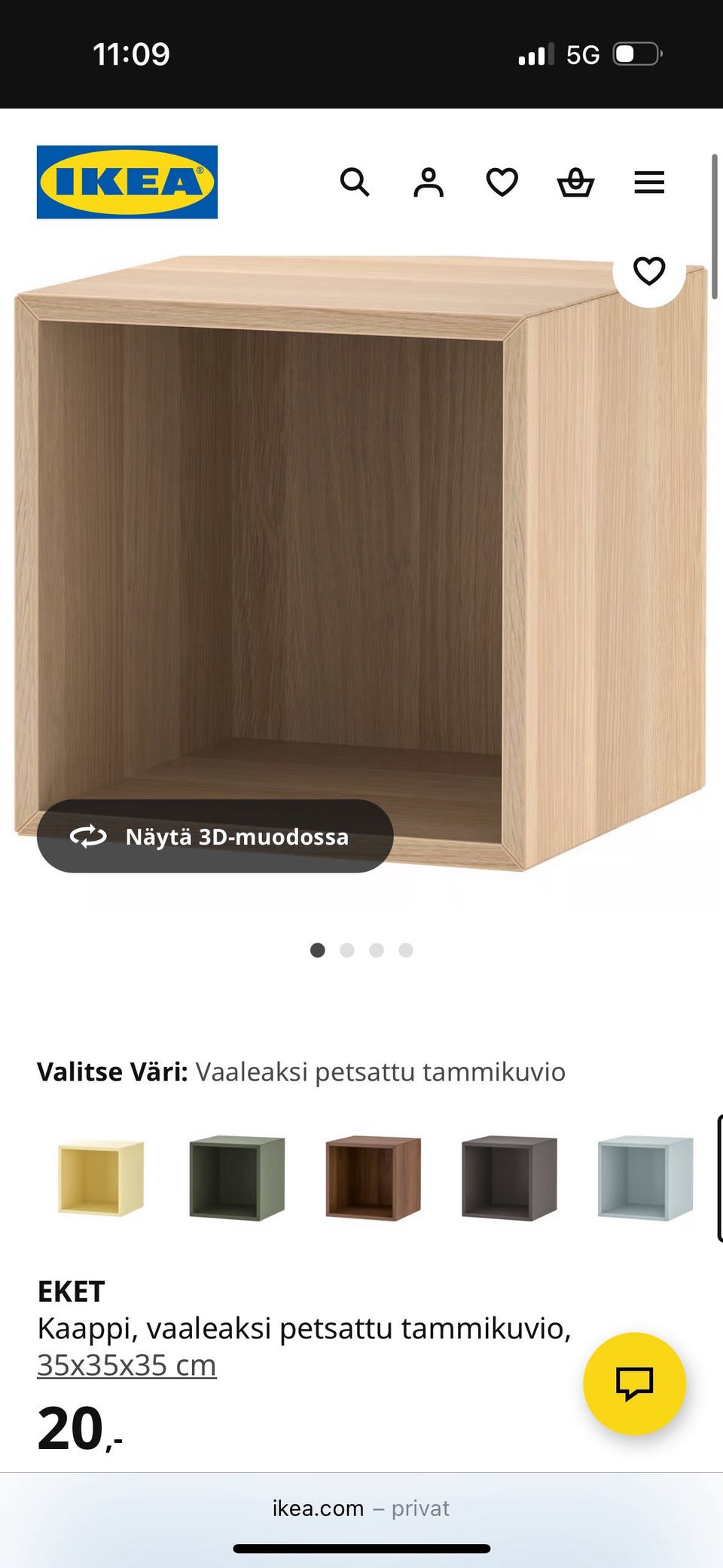Click the rotate icon on the 3D button
Image resolution: width=723 pixels, height=1568 pixels.
point(87,836)
